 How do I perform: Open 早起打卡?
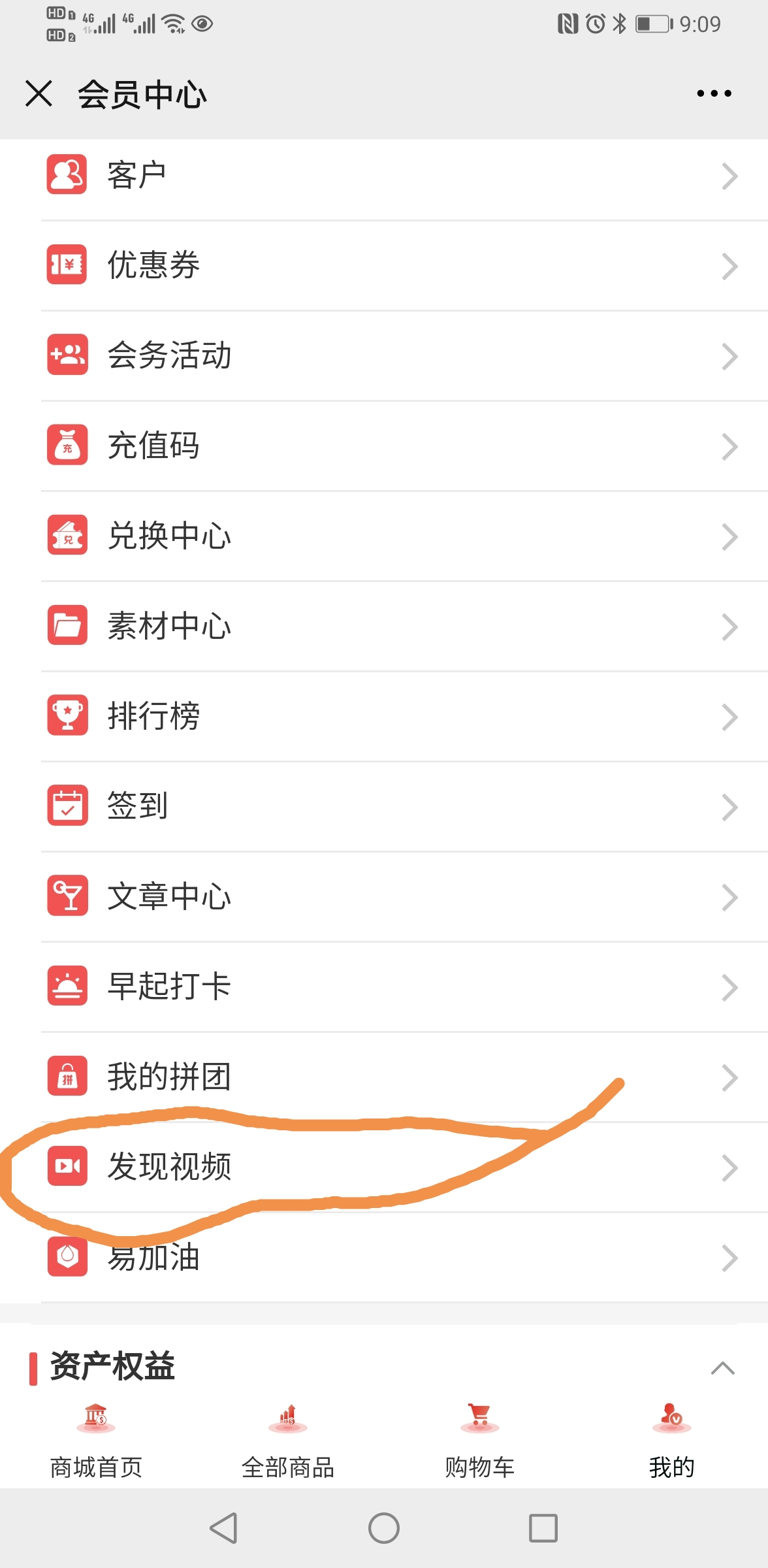[x=384, y=987]
